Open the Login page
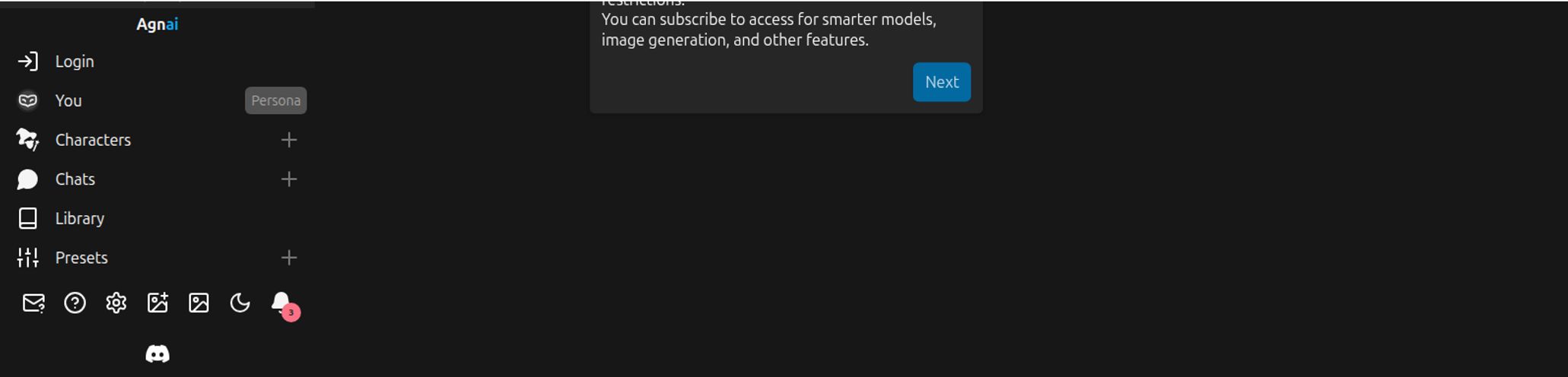Screen dimensions: 1568x377 pos(74,62)
